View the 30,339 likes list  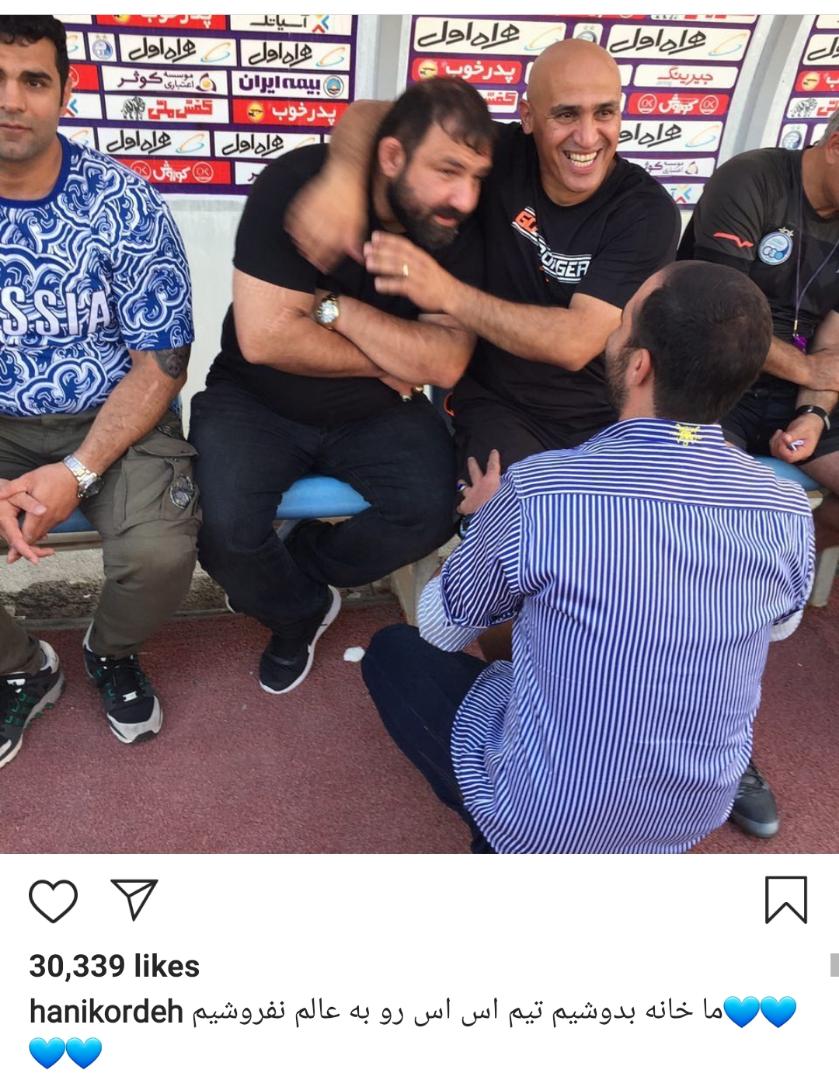click(114, 966)
